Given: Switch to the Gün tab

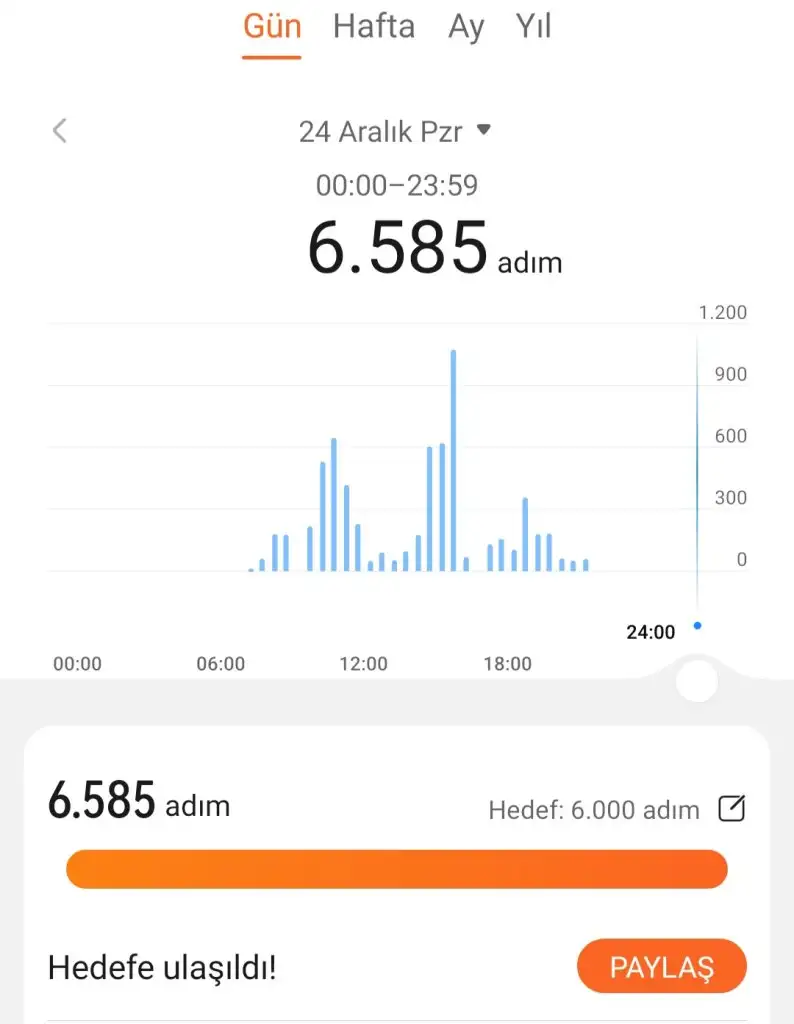Looking at the screenshot, I should click(272, 27).
